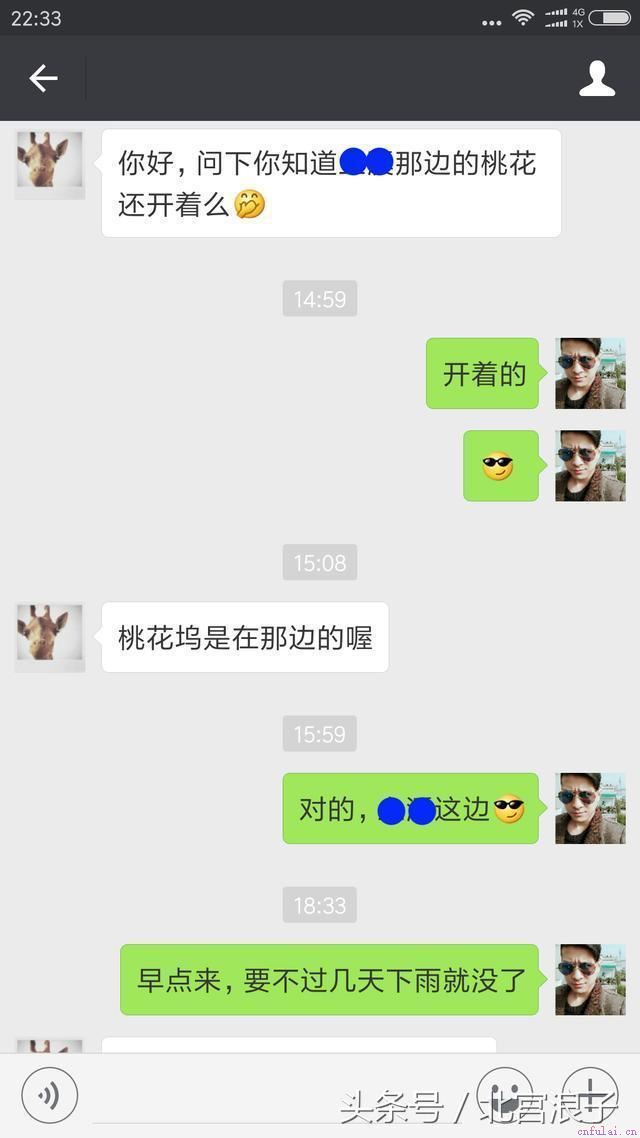
Task: Go back using the arrow icon
Action: tap(43, 78)
